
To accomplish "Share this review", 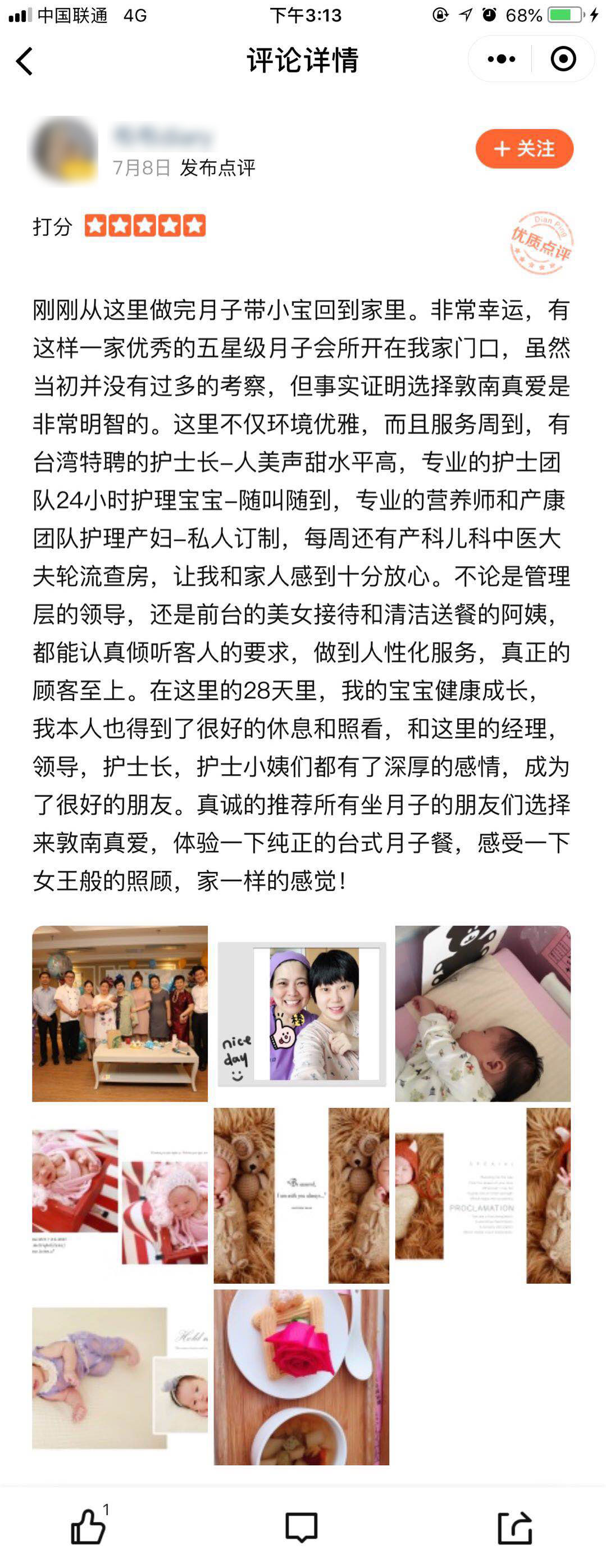I will click(514, 1528).
